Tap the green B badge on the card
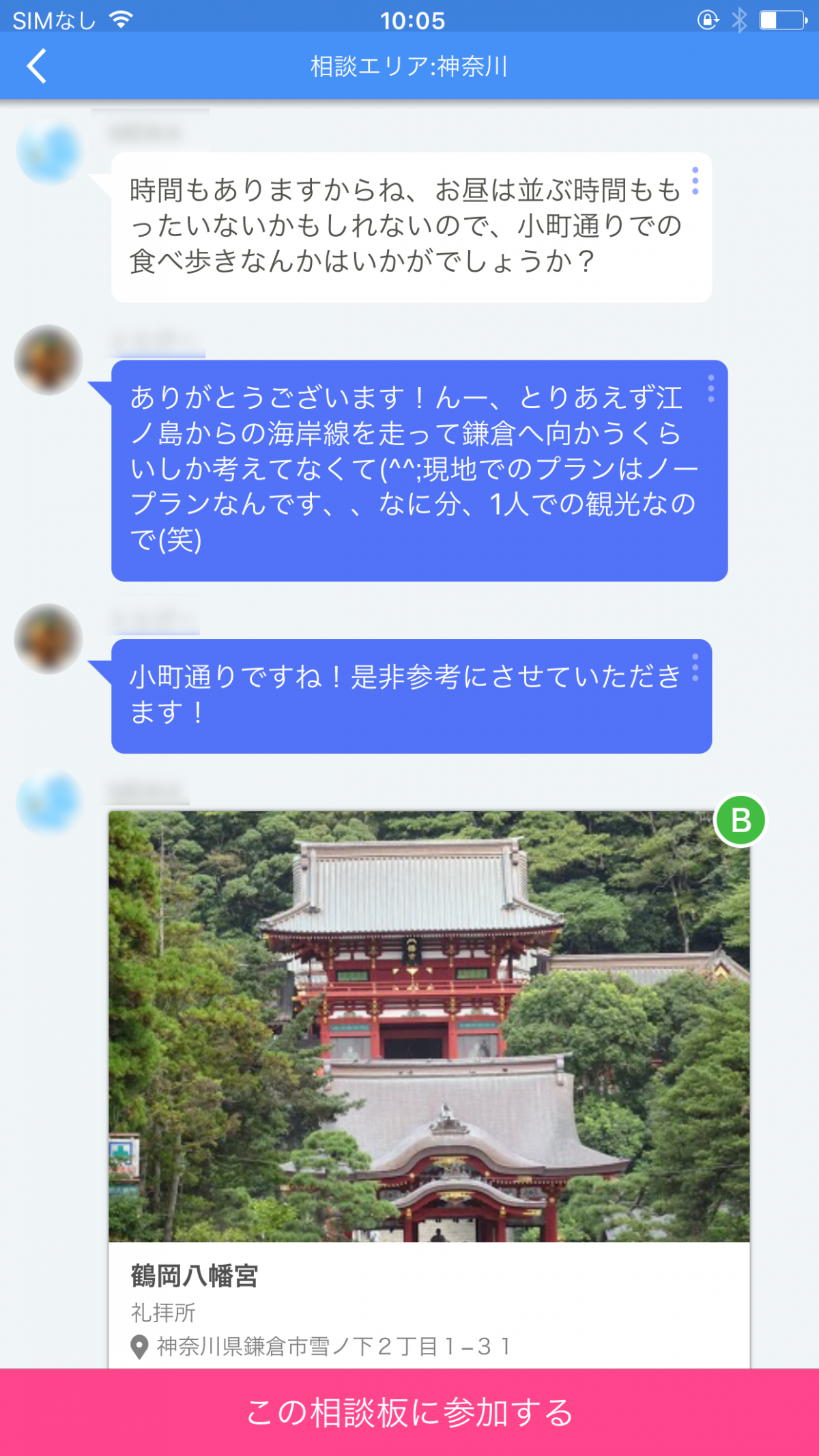 [741, 820]
